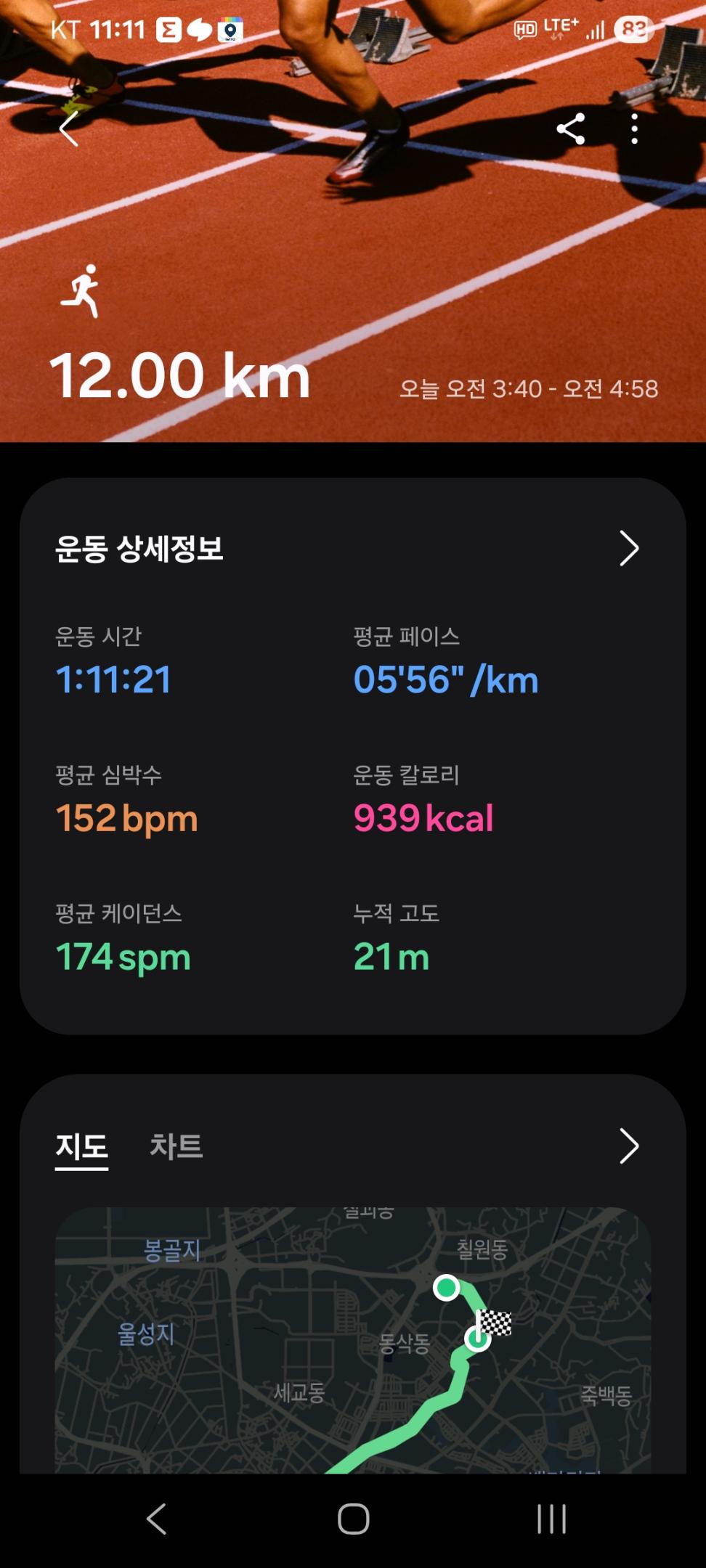Switch to the 지도 tab
Viewport: 706px width, 1568px height.
(82, 1148)
